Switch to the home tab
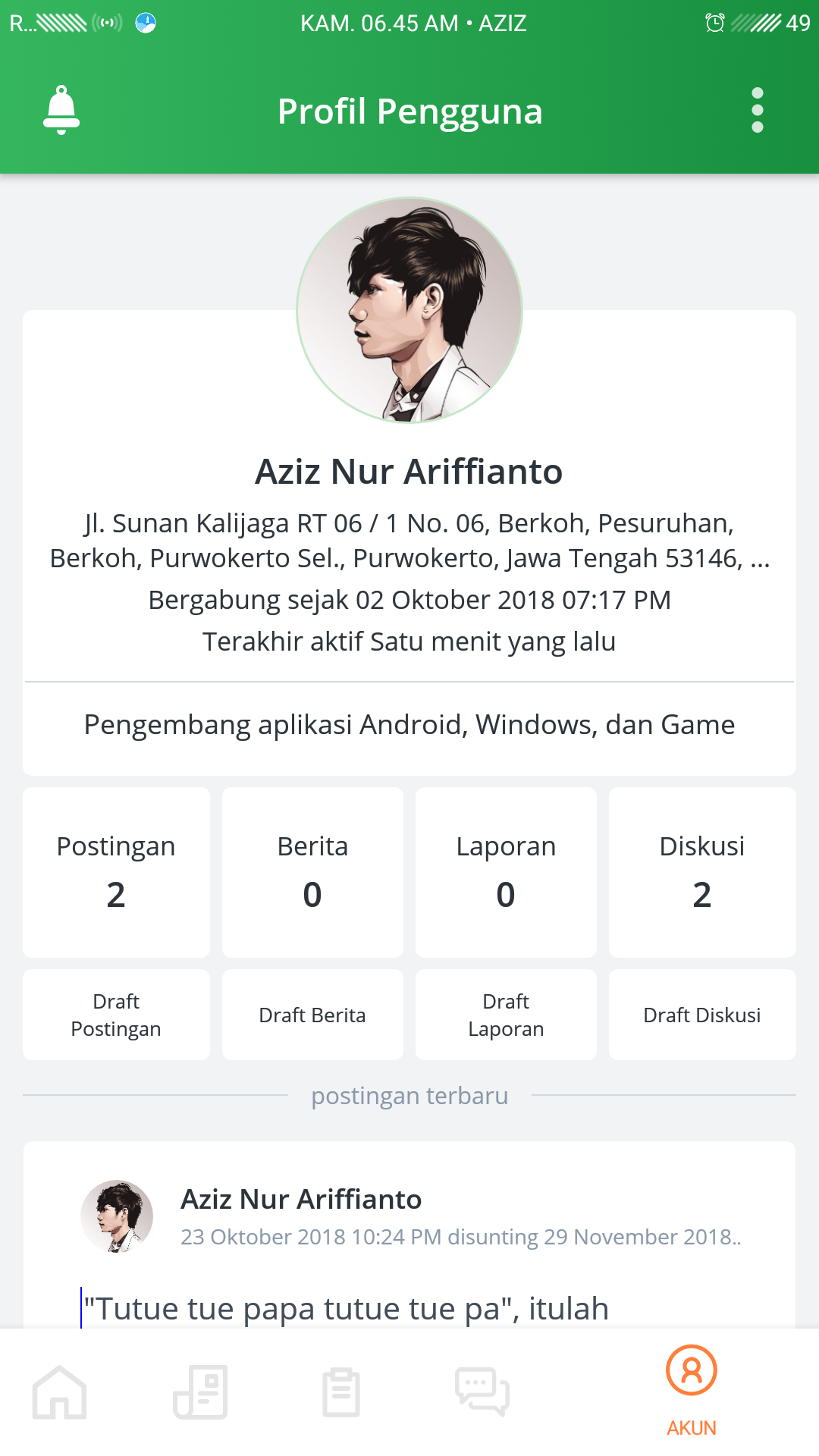 (x=60, y=1392)
